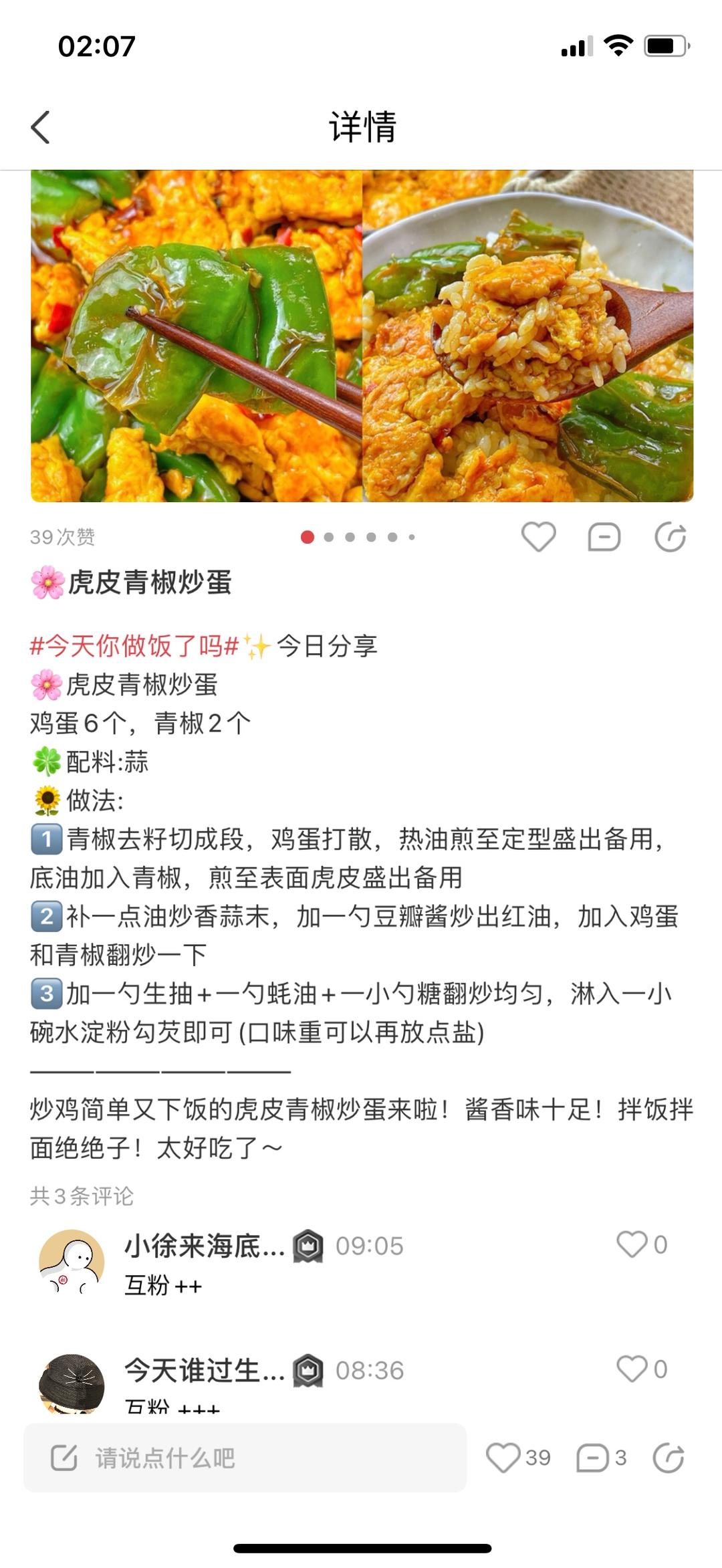Like the comment by 今天谁过生...
This screenshot has width=722, height=1568.
pos(632,1369)
